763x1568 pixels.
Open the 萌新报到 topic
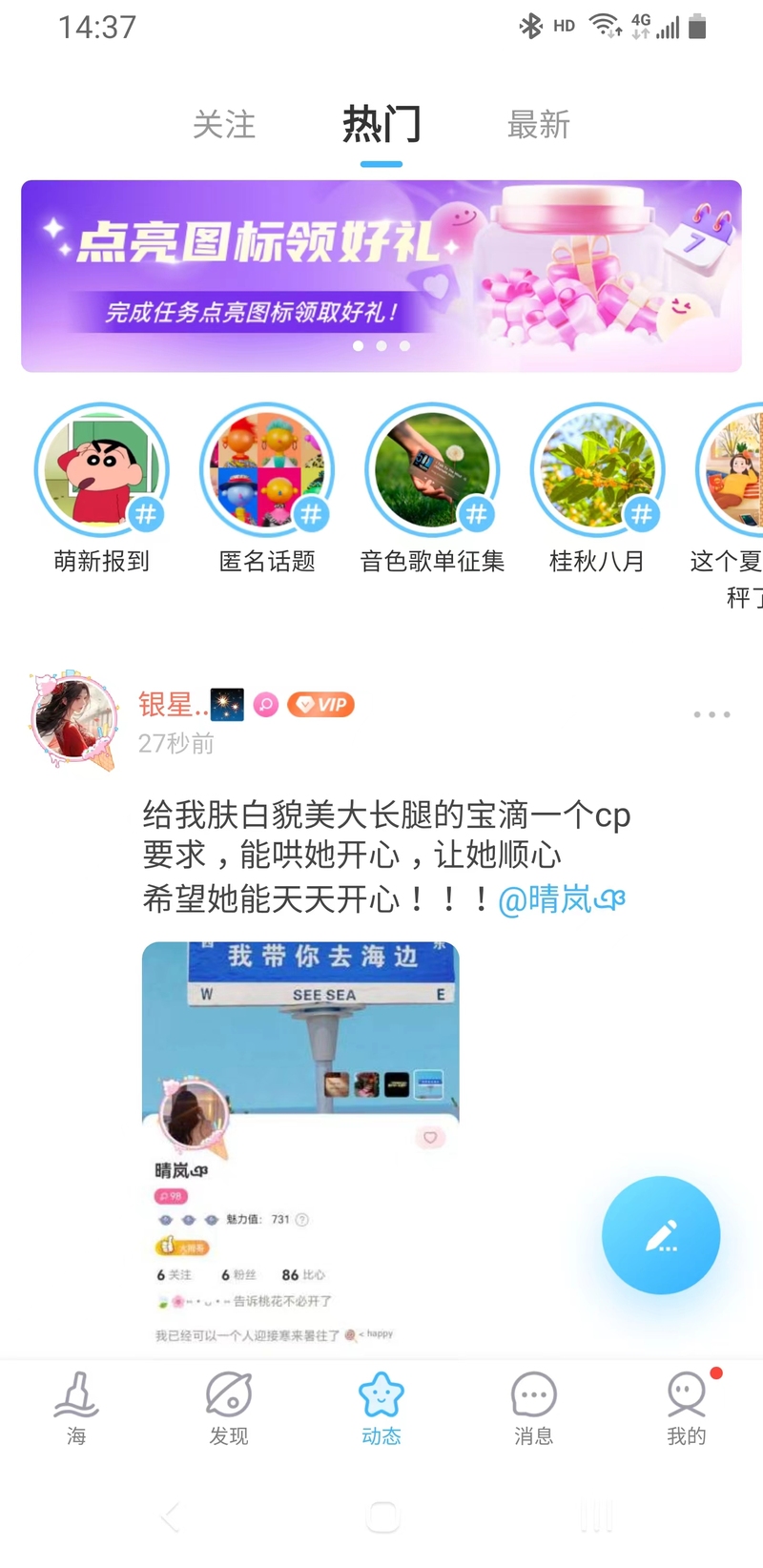click(x=102, y=470)
